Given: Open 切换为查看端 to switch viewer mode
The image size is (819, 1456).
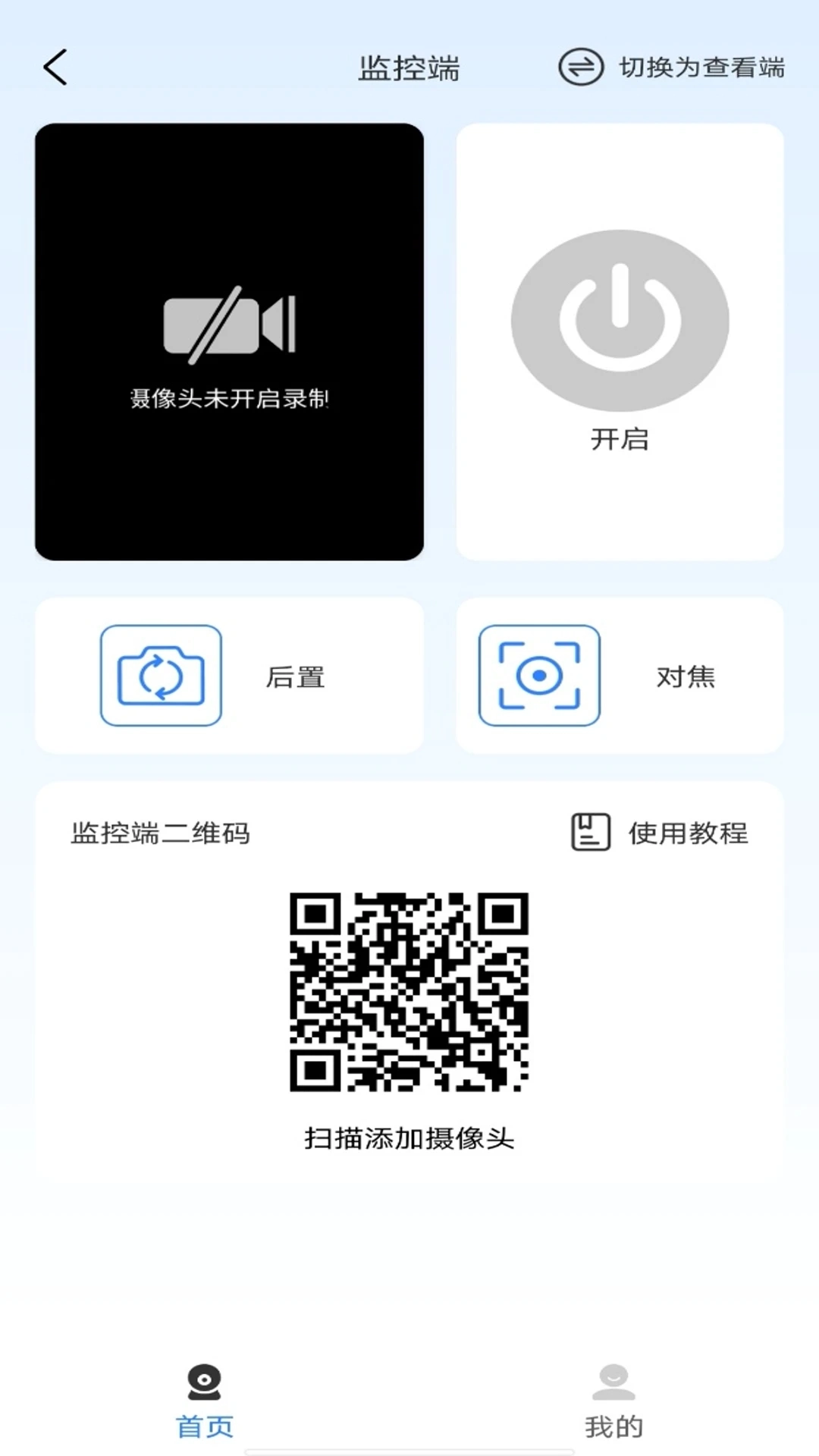Looking at the screenshot, I should (699, 67).
